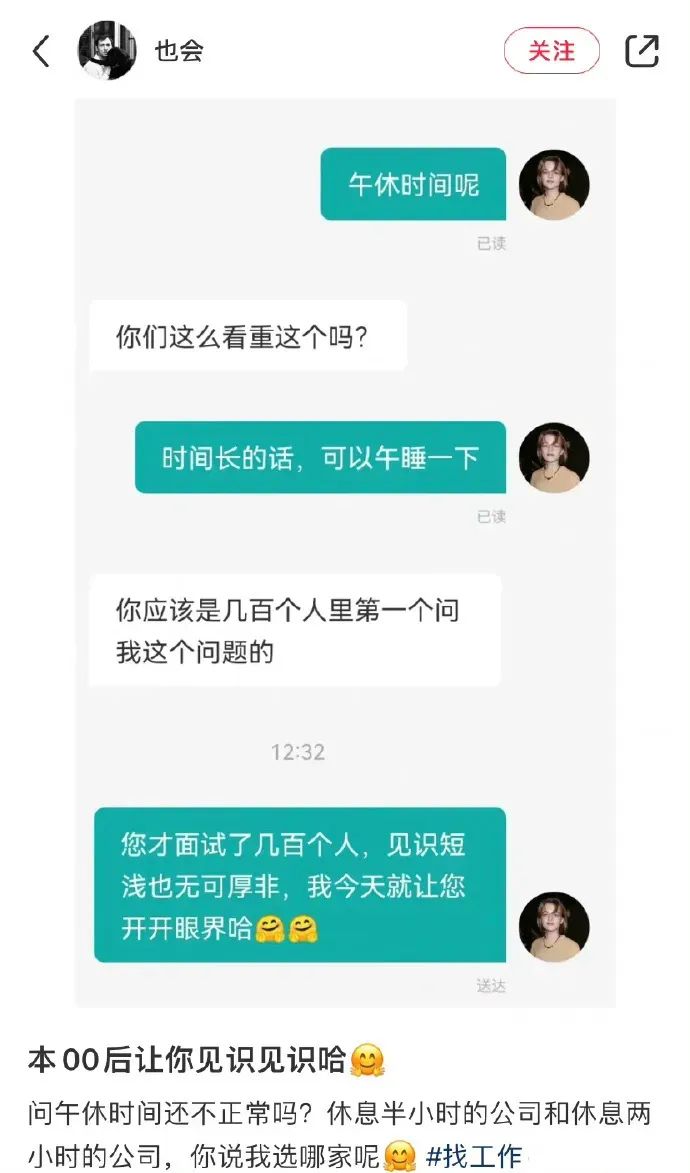Viewport: 690px width, 1173px height.
Task: Go back using the header arrow
Action: click(41, 51)
